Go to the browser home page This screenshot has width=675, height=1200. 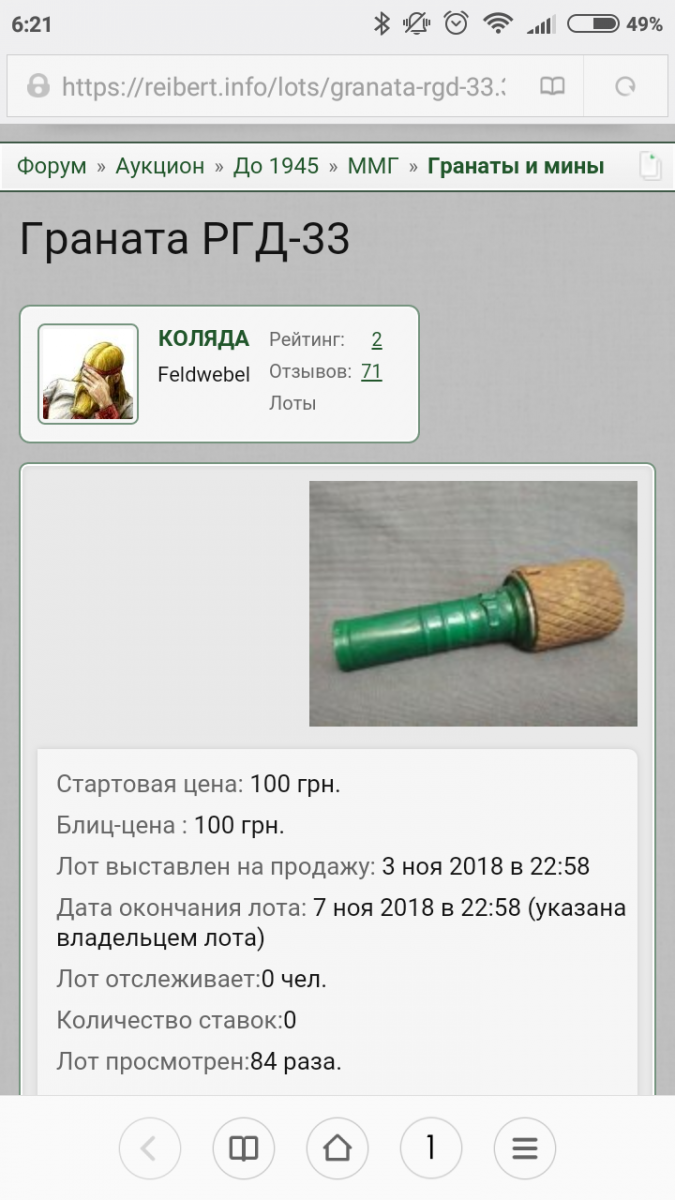coord(338,1148)
